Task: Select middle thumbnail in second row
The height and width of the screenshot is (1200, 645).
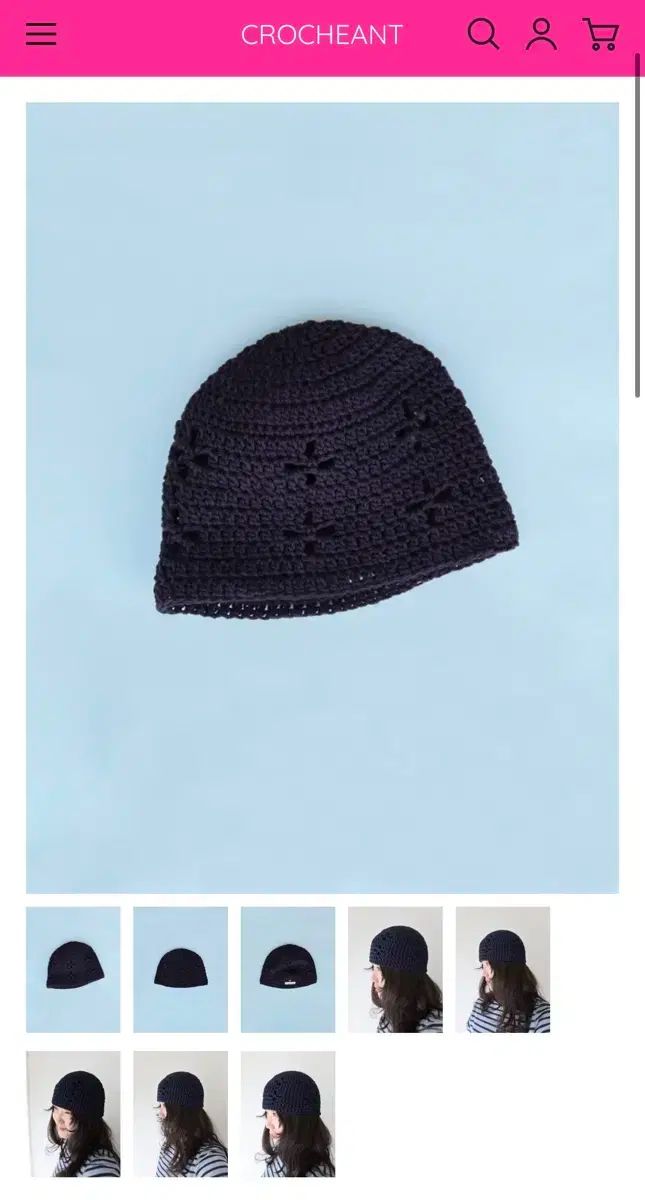Action: [180, 1113]
